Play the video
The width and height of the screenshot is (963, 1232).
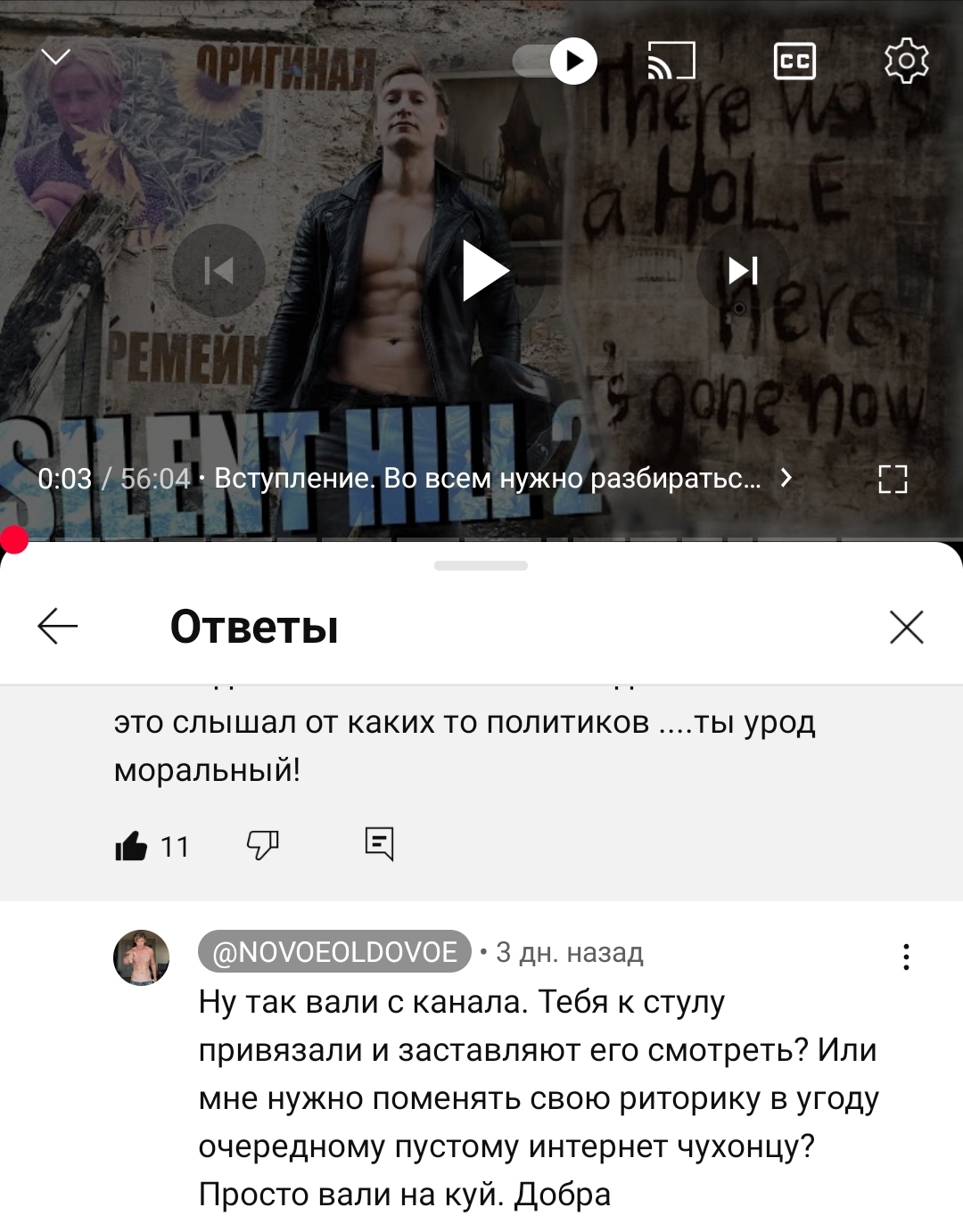coord(484,270)
